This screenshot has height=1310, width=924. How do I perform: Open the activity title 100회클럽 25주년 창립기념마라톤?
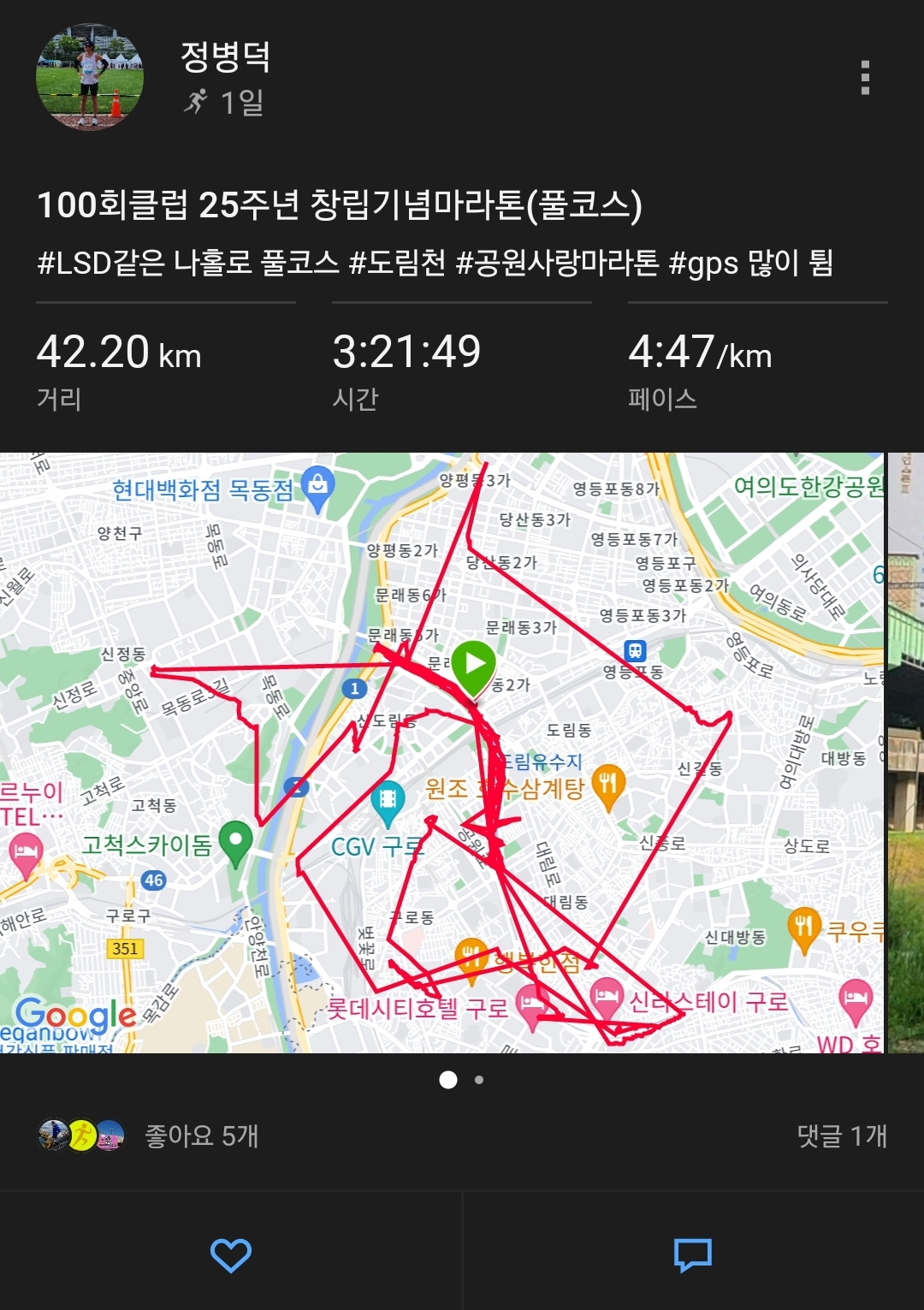coord(340,205)
